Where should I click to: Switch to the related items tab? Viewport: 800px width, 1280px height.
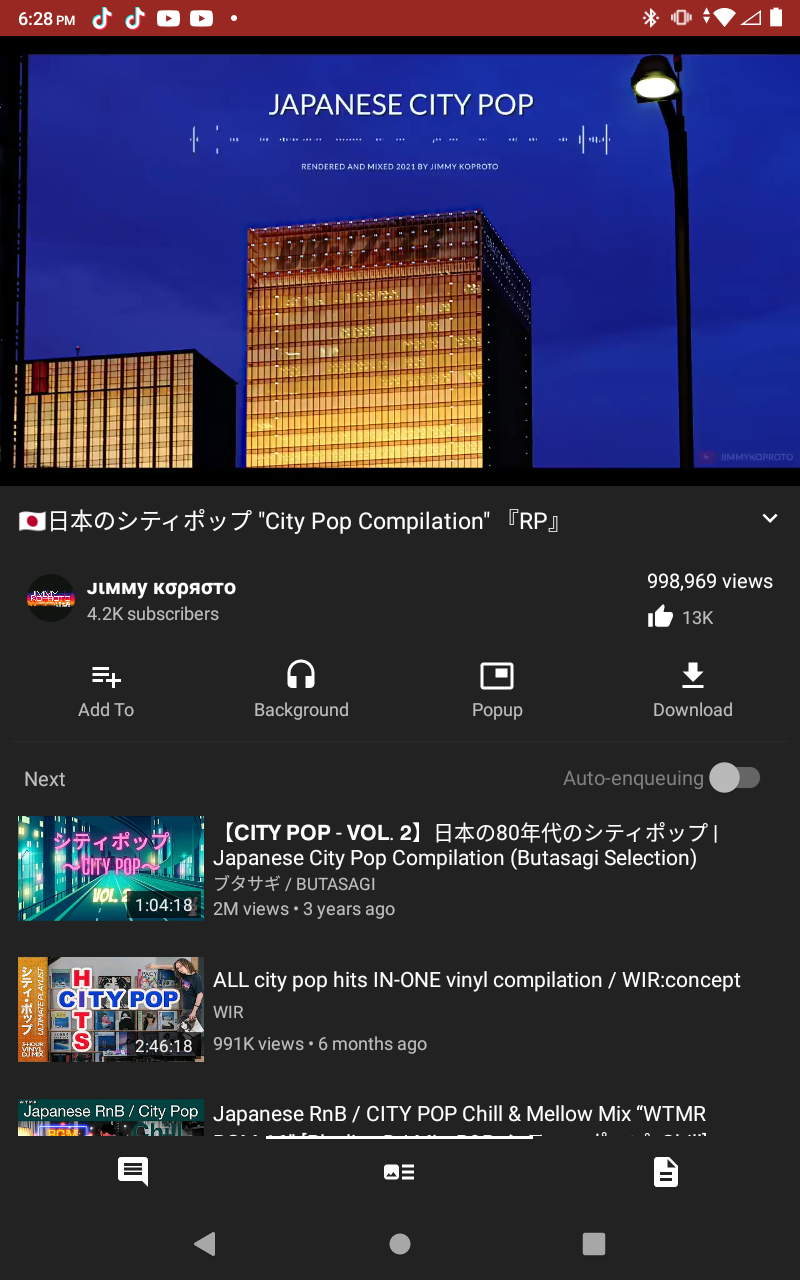(x=399, y=1172)
